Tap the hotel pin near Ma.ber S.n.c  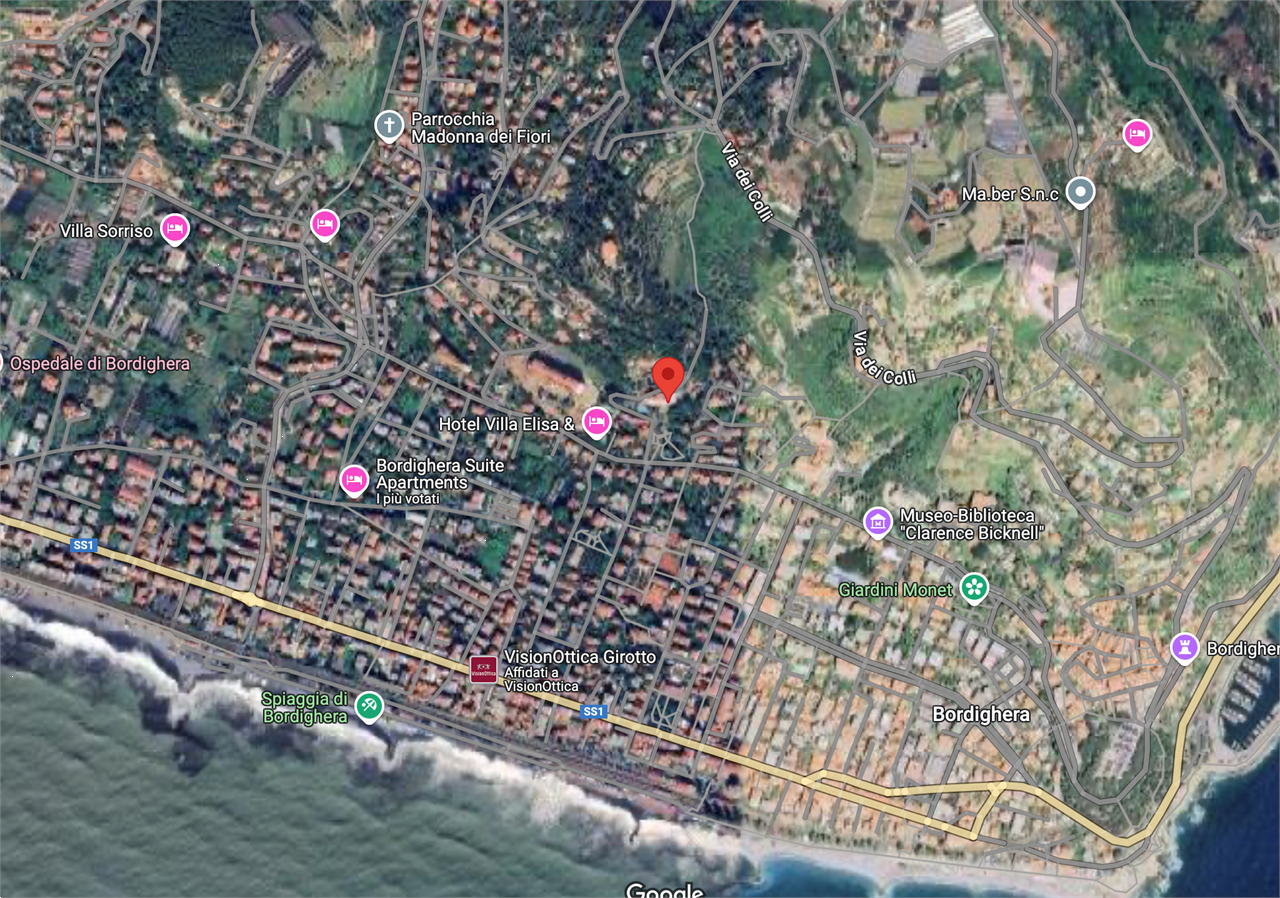(1136, 133)
